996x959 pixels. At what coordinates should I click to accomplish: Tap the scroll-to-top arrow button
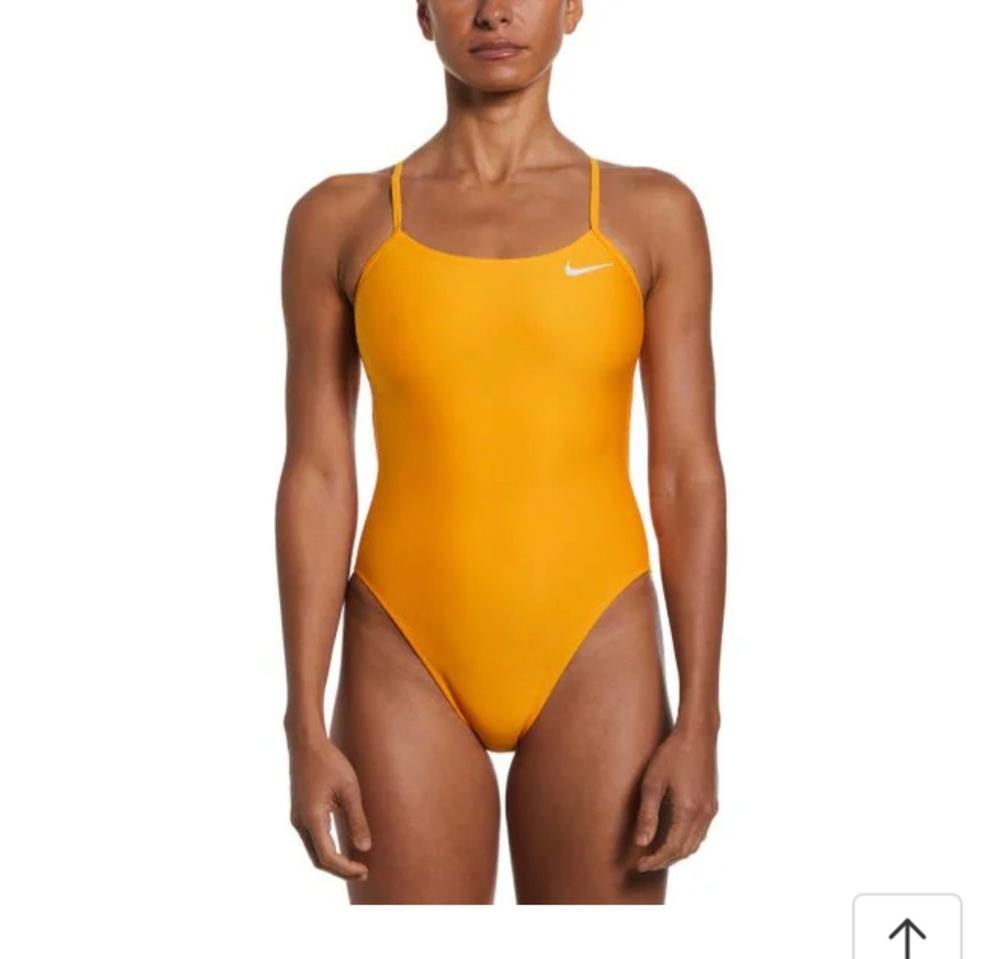(907, 930)
